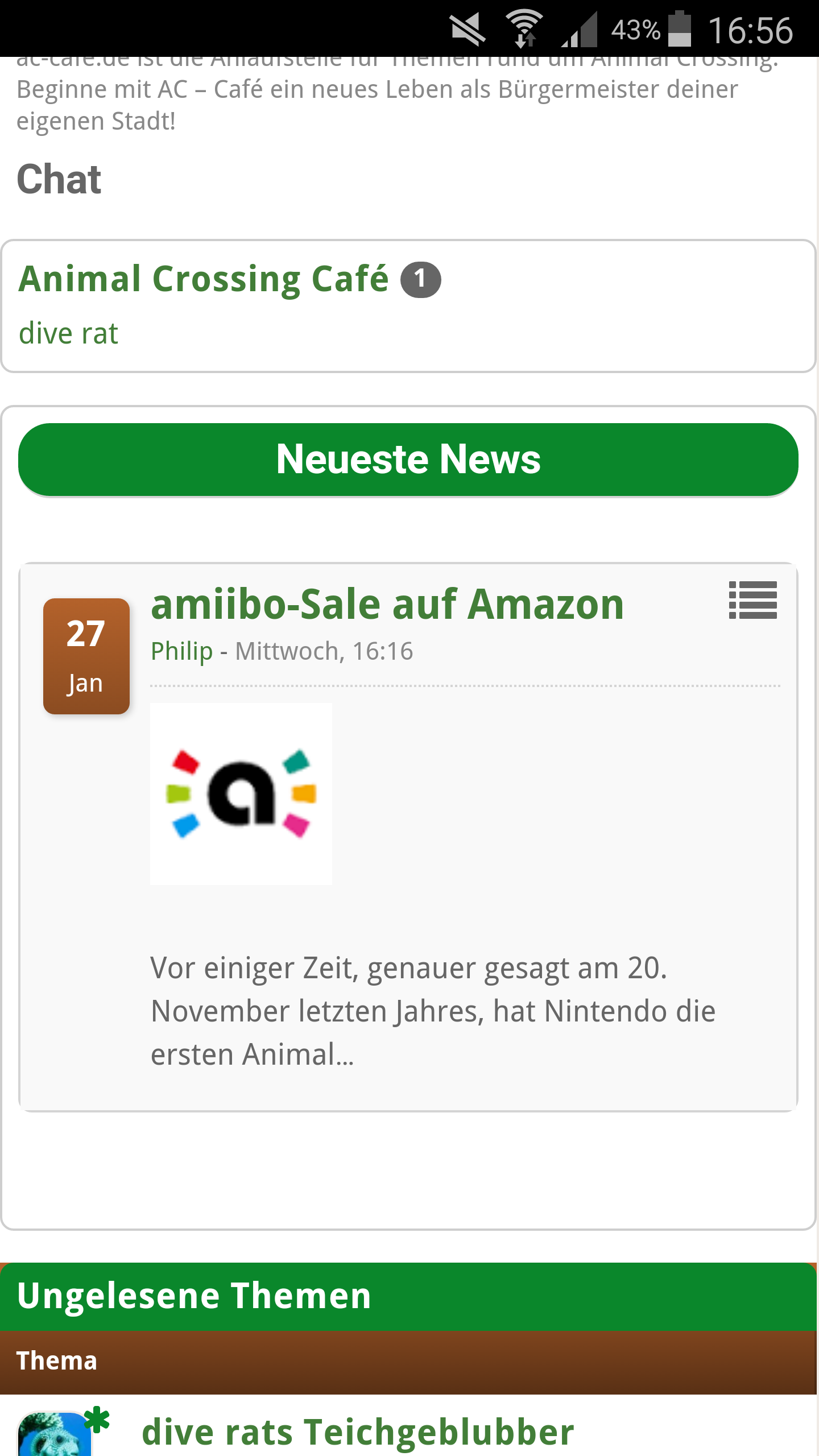Open the amiibo-Sale auf Amazon article
The height and width of the screenshot is (1456, 819).
[387, 604]
